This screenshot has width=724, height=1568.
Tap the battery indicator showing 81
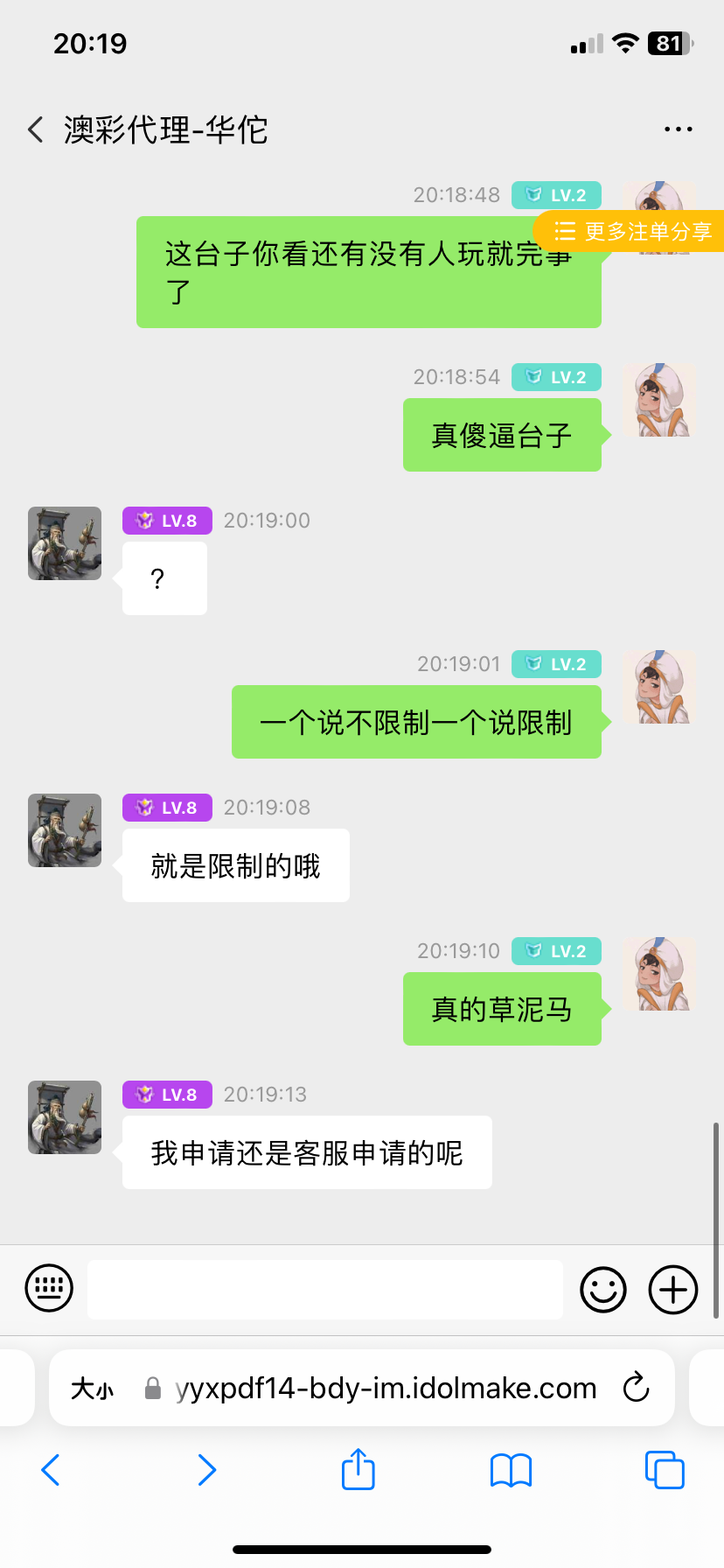[668, 44]
